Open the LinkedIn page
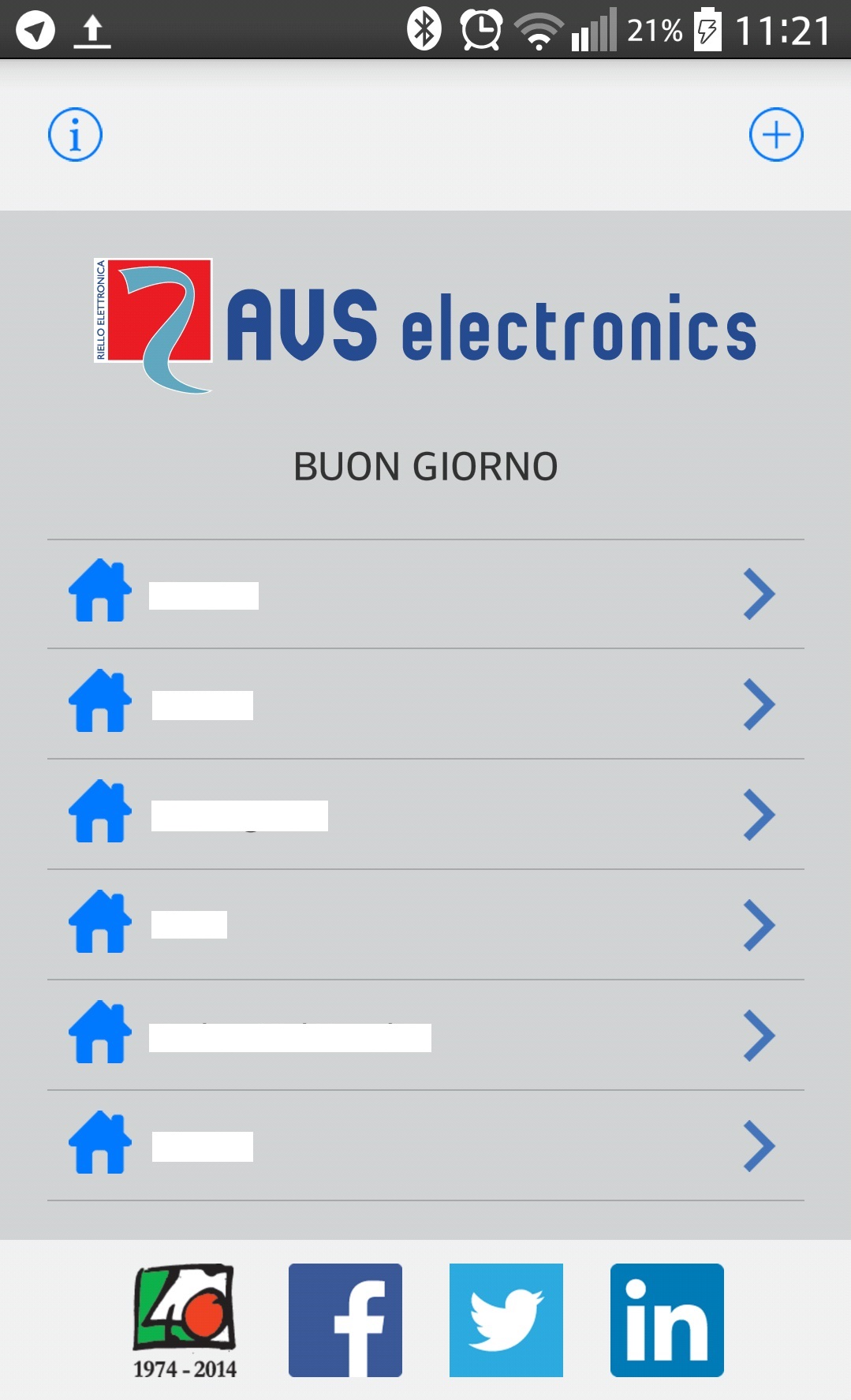Screen dimensions: 851x1400 click(x=667, y=1320)
